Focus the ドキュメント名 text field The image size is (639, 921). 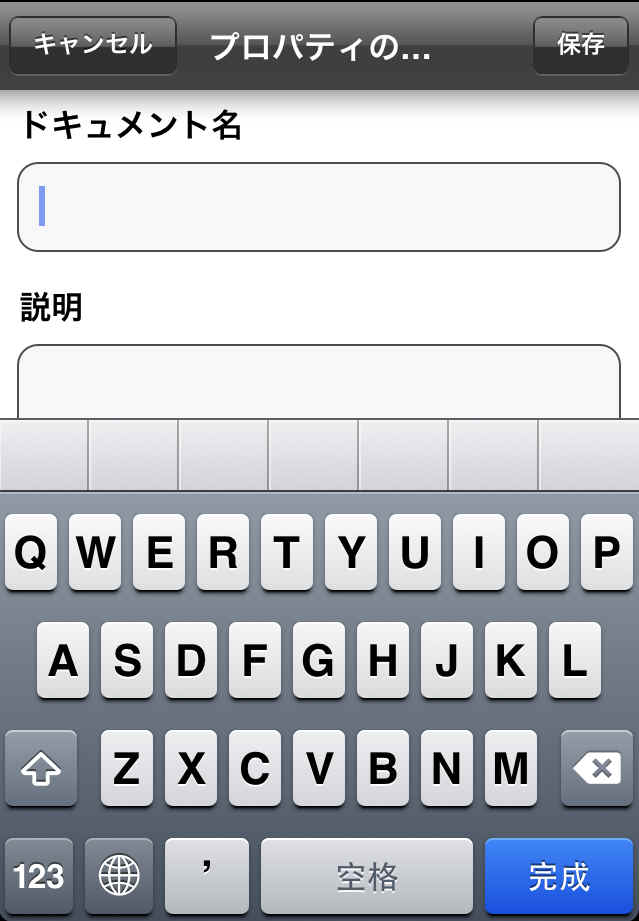point(319,207)
